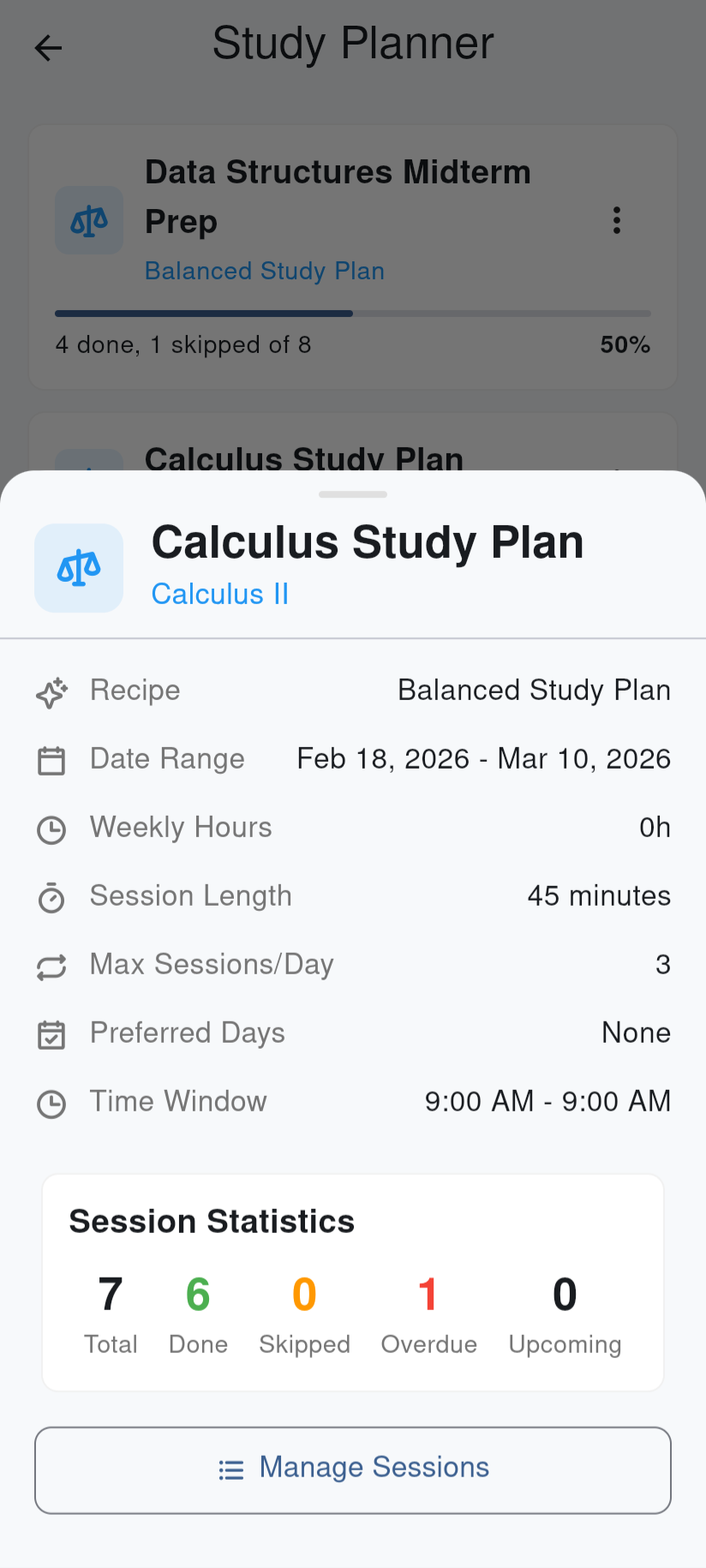Click the Preferred Days calendar-check icon
Screen dimensions: 706x1568
click(x=51, y=1034)
